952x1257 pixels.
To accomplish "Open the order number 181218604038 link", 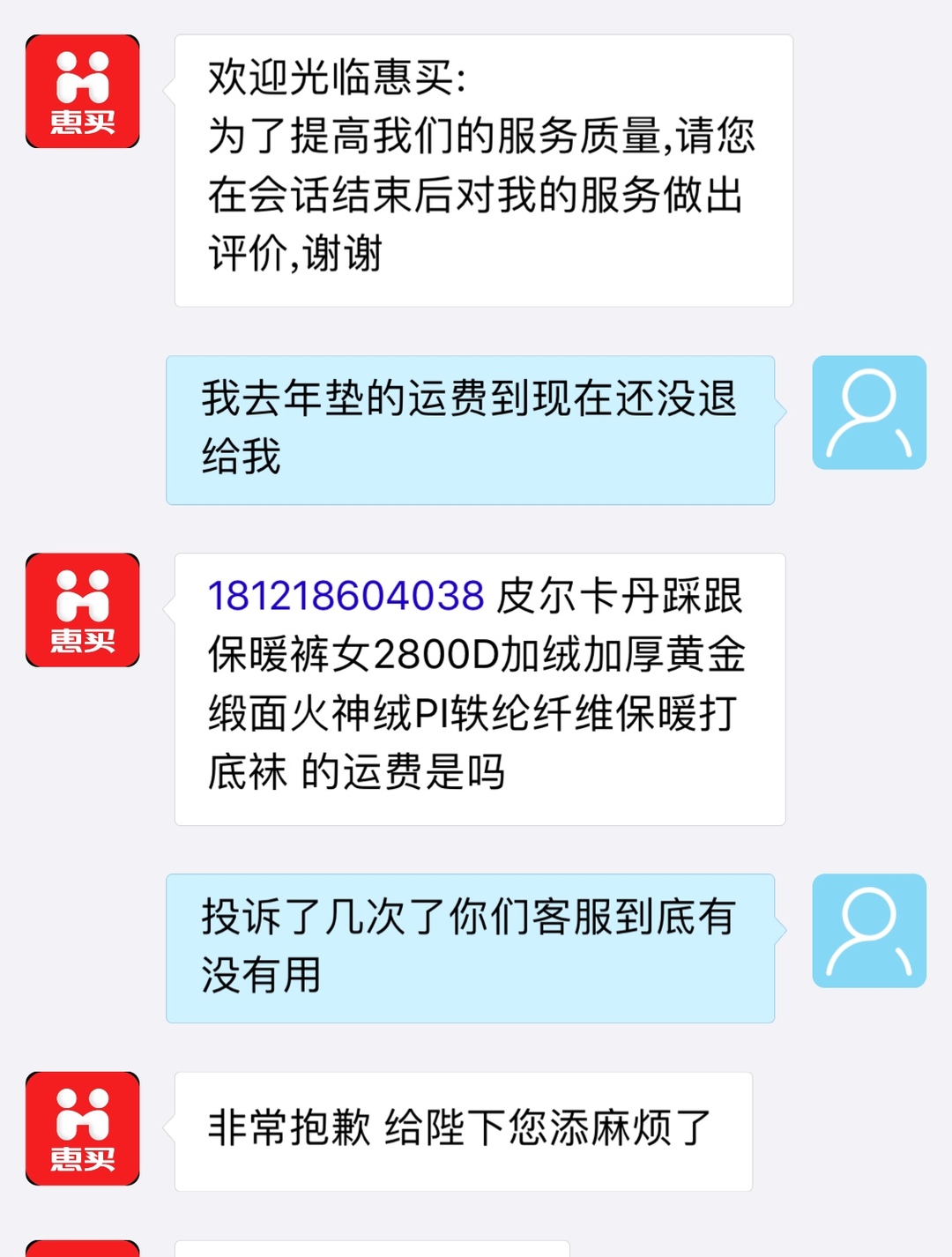I will 346,597.
